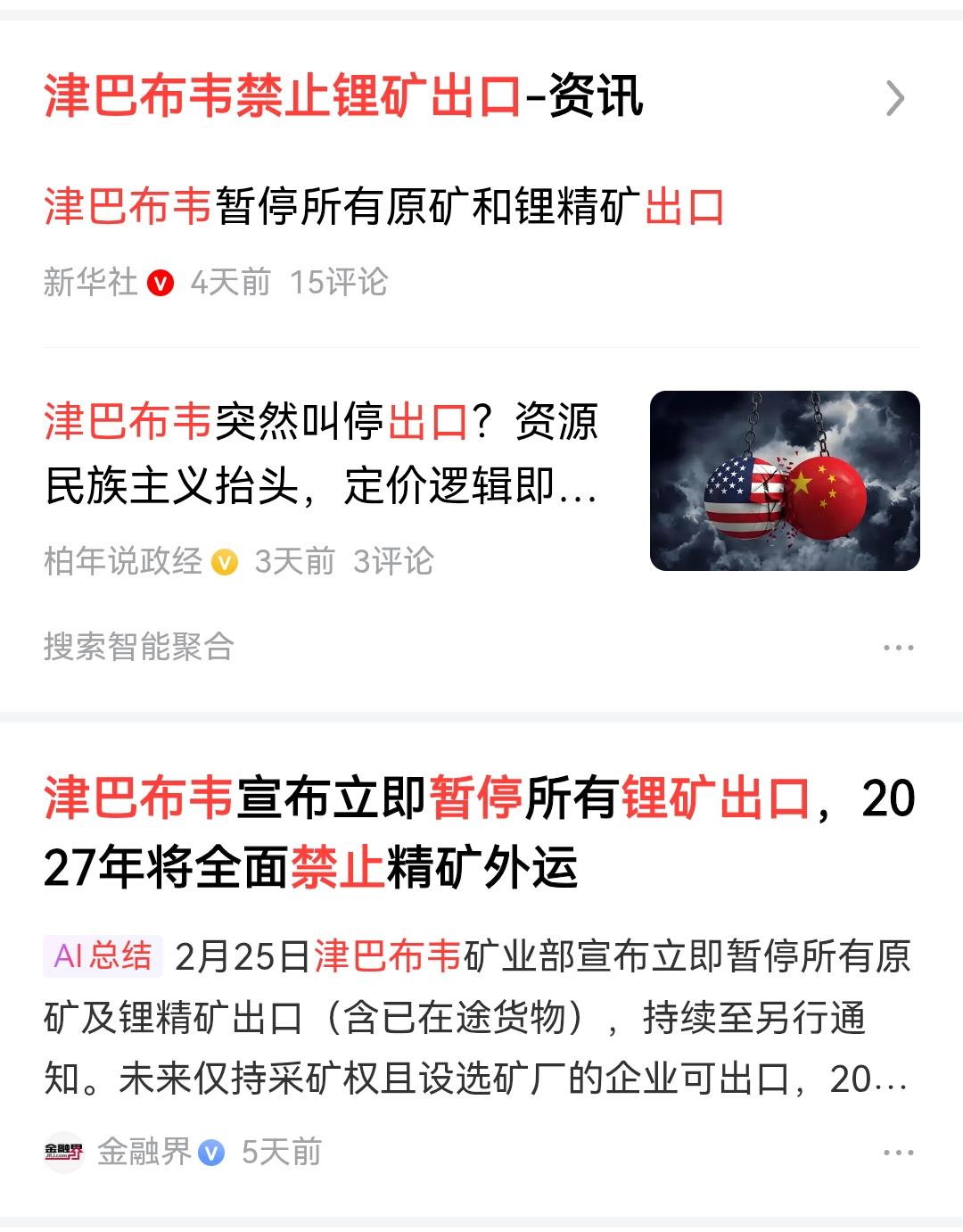
Task: Click the 新华社 source name
Action: [89, 281]
